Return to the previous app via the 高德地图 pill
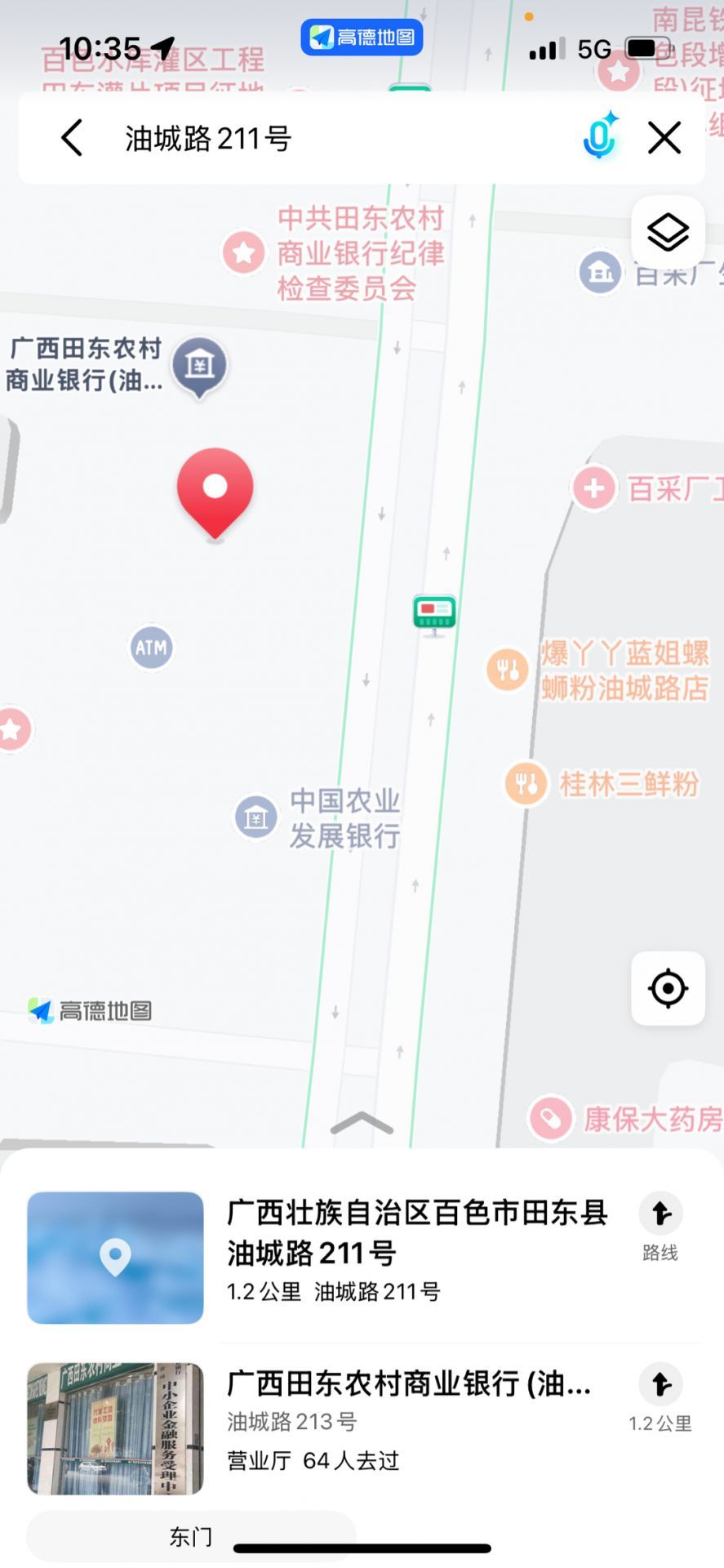 point(362,38)
